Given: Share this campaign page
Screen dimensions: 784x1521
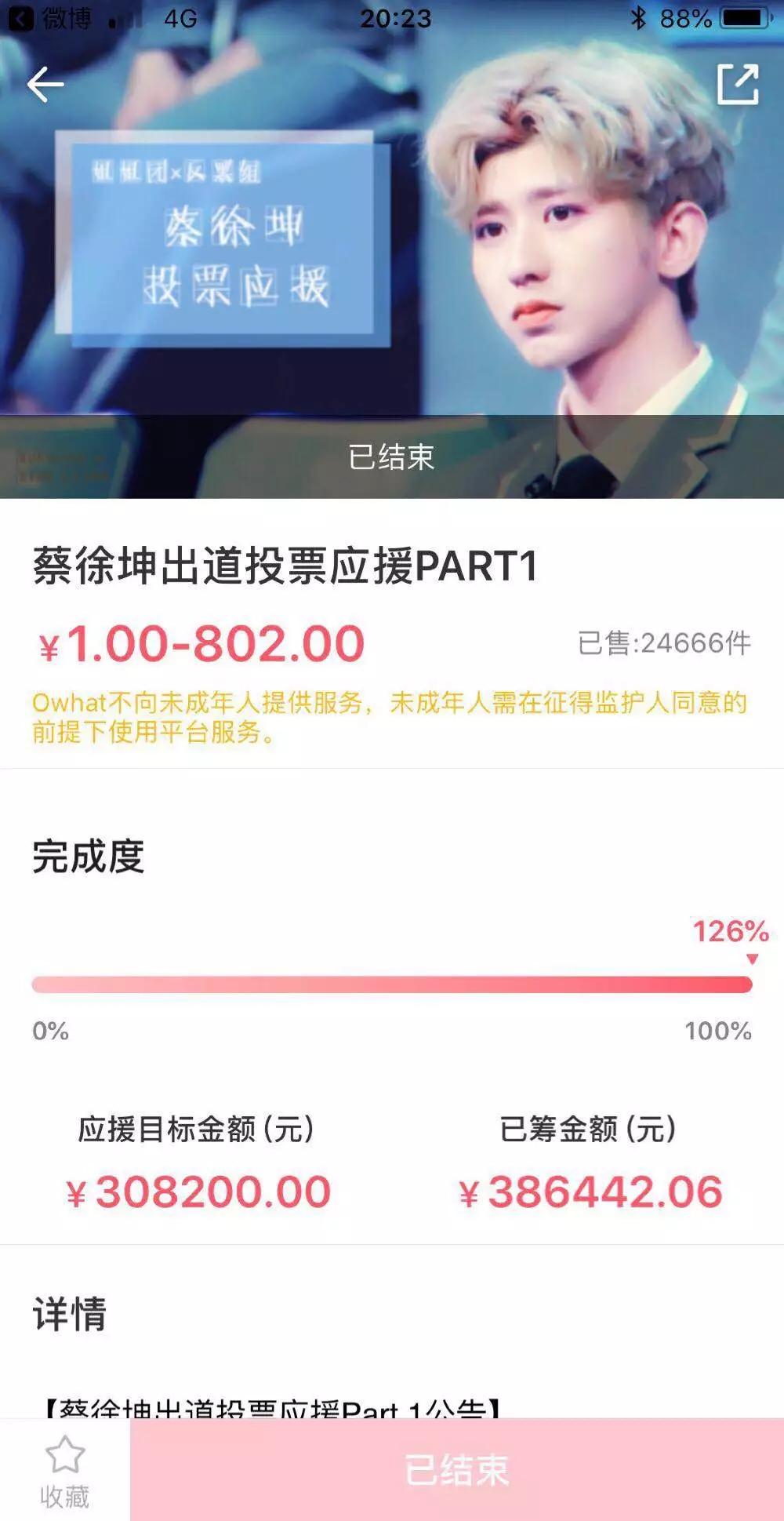Looking at the screenshot, I should 738,85.
